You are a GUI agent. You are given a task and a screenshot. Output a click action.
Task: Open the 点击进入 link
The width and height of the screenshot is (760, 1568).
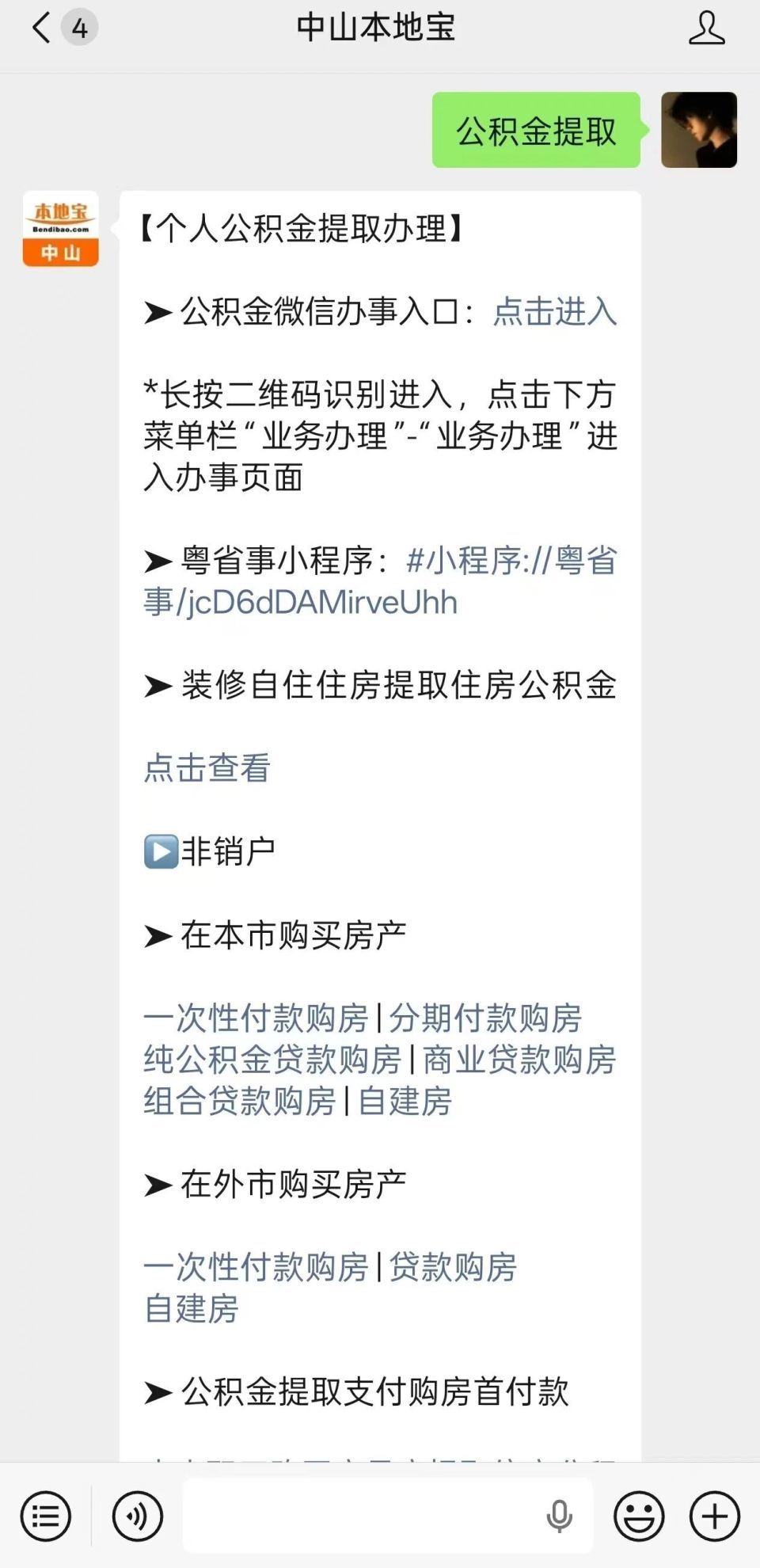pos(555,312)
